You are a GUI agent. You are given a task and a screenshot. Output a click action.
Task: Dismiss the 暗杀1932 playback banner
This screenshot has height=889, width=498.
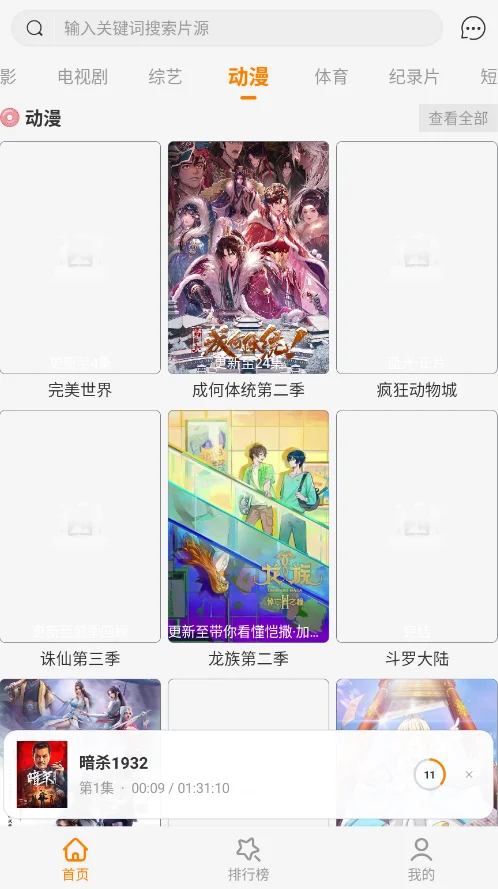click(x=469, y=774)
